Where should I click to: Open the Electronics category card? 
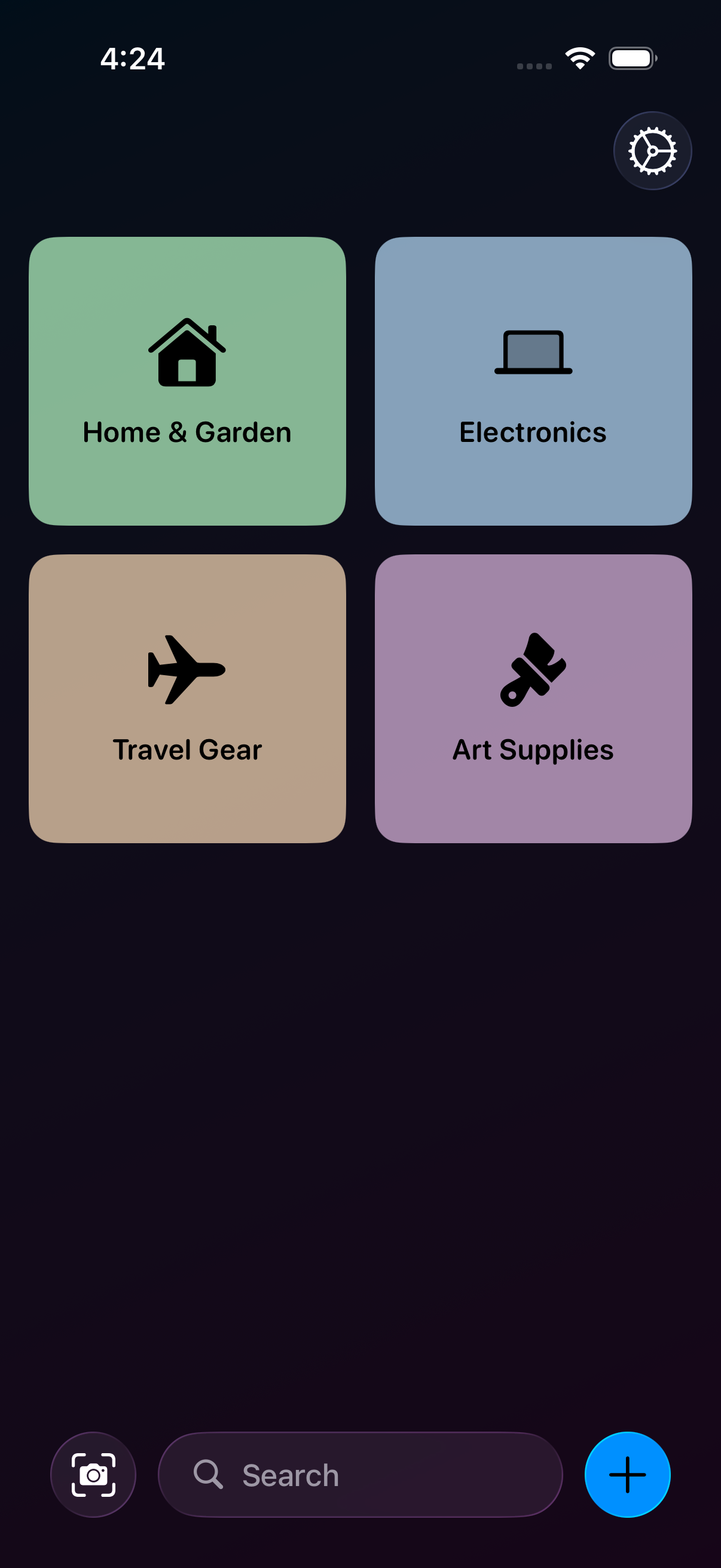[533, 381]
